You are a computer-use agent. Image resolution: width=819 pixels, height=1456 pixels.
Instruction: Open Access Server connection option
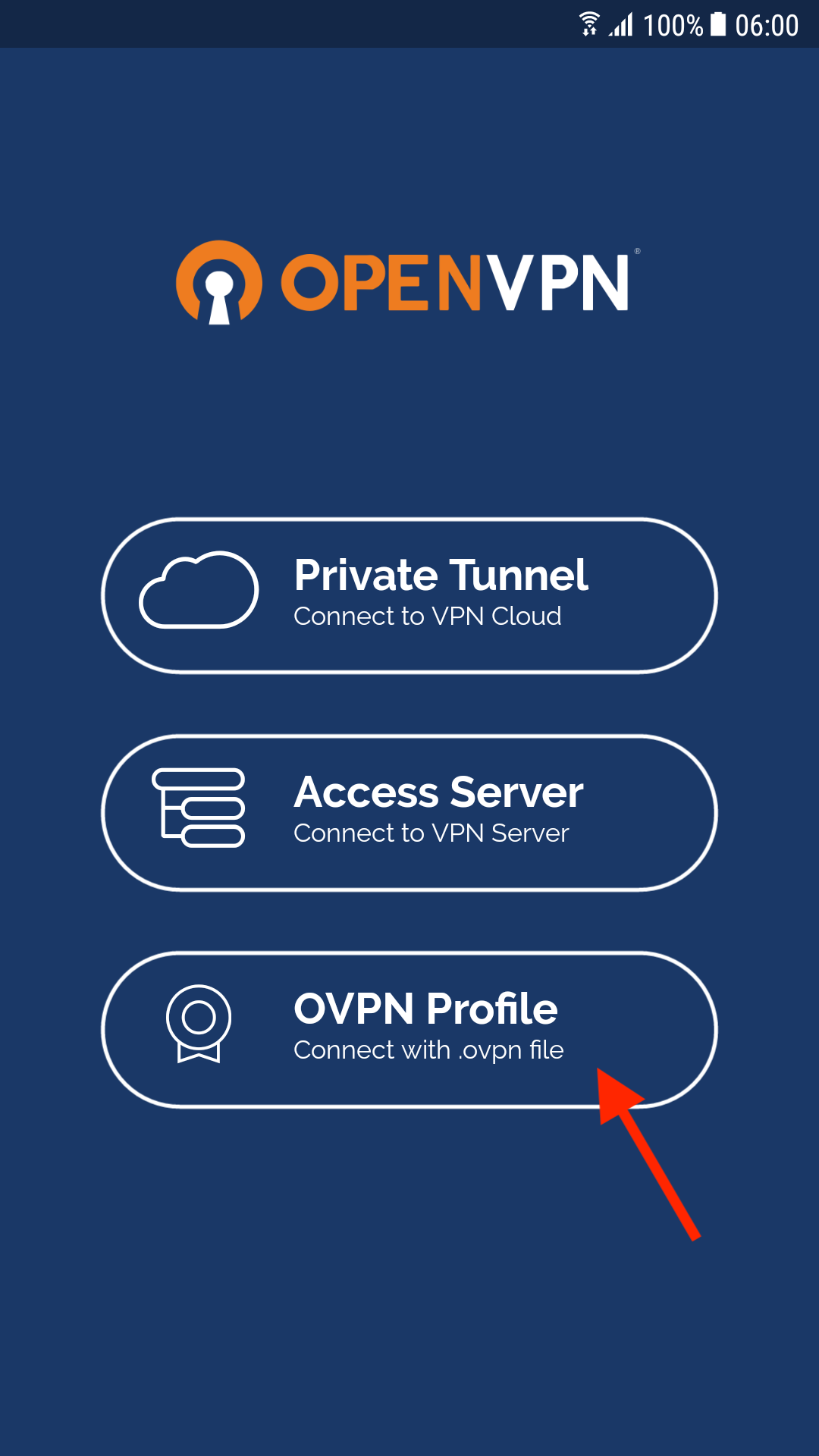(409, 812)
